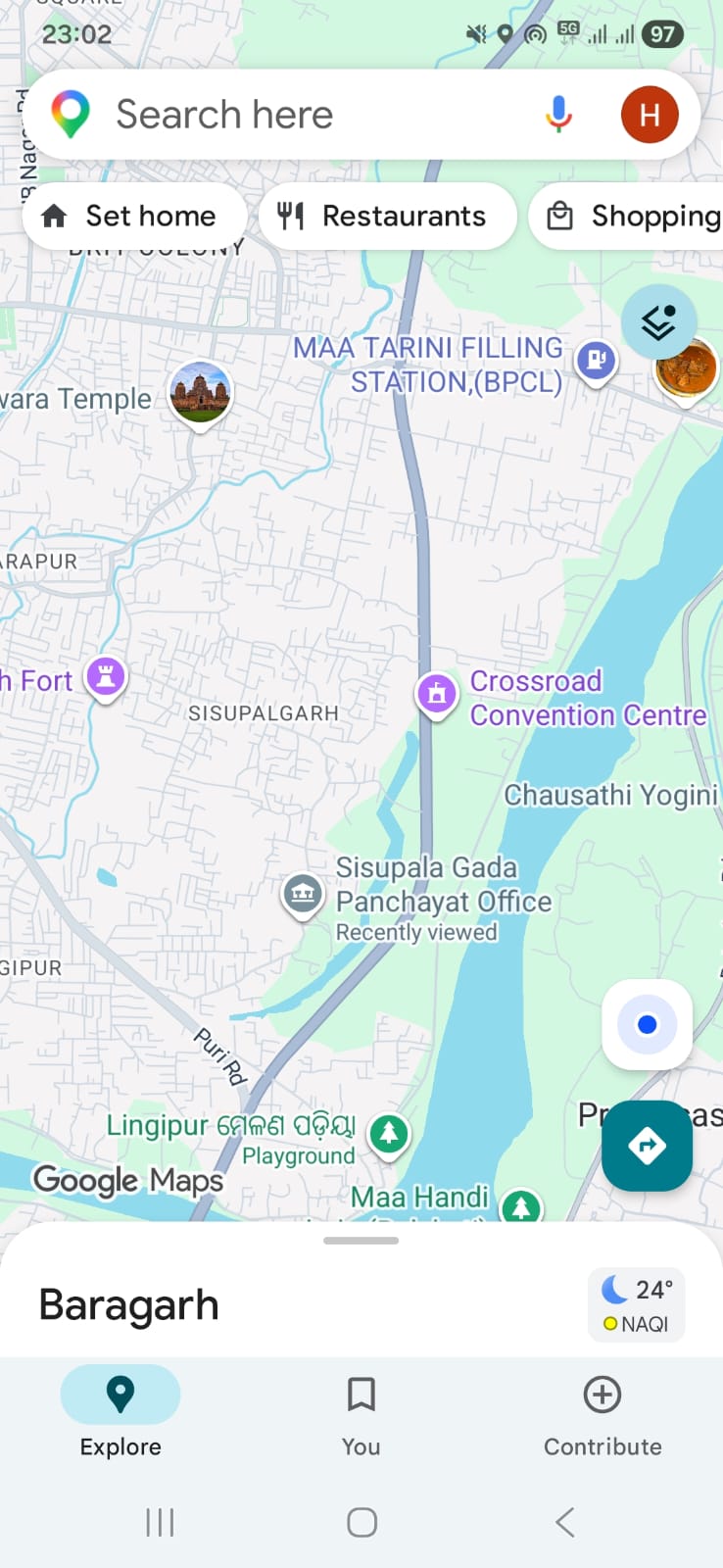This screenshot has height=1568, width=723.
Task: Open the Sisupala Gada Panchayat Office pin
Action: tap(303, 894)
